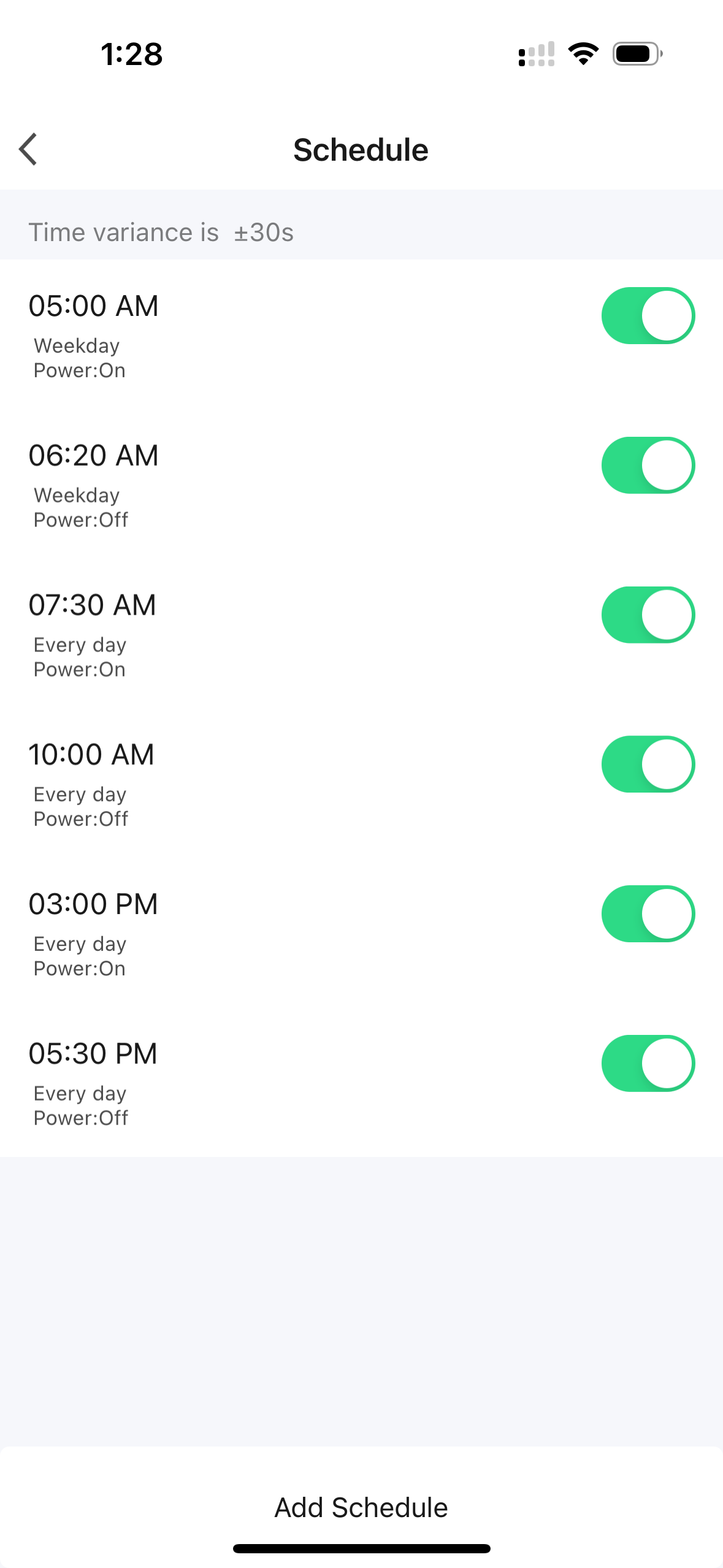723x1568 pixels.
Task: Go back from the Schedule screen
Action: [x=28, y=149]
